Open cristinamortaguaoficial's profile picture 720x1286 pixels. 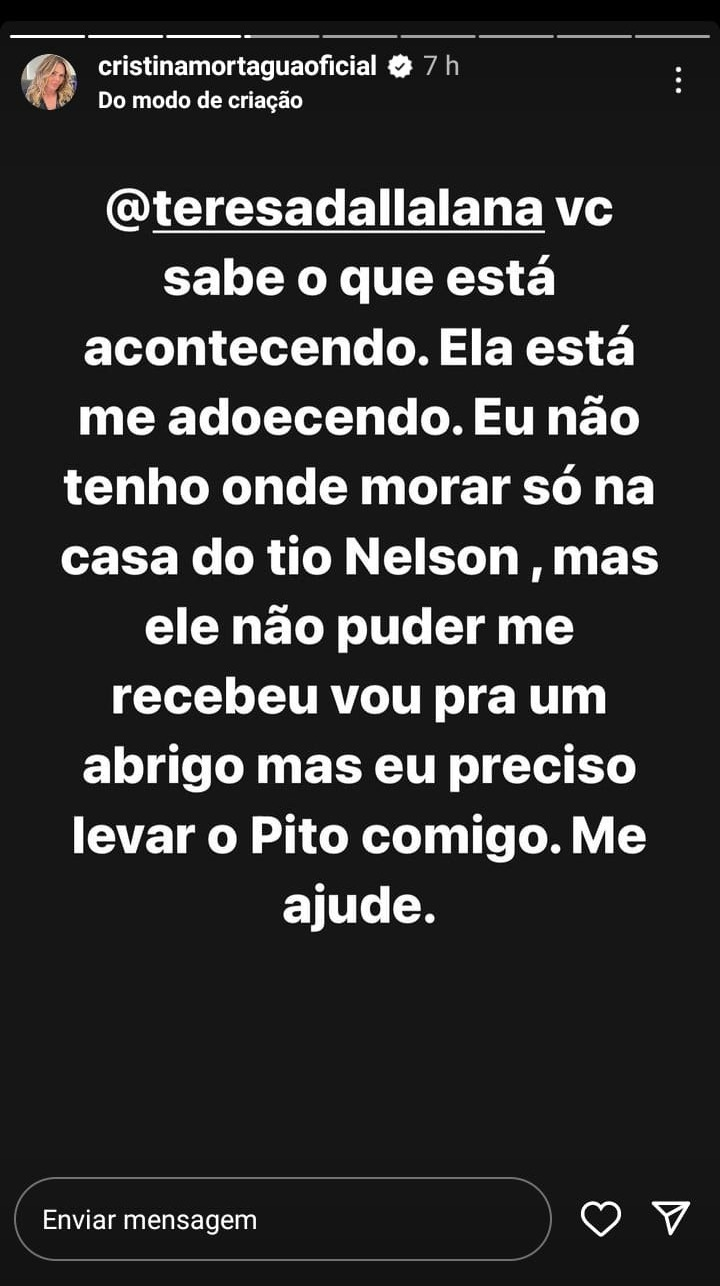[48, 82]
